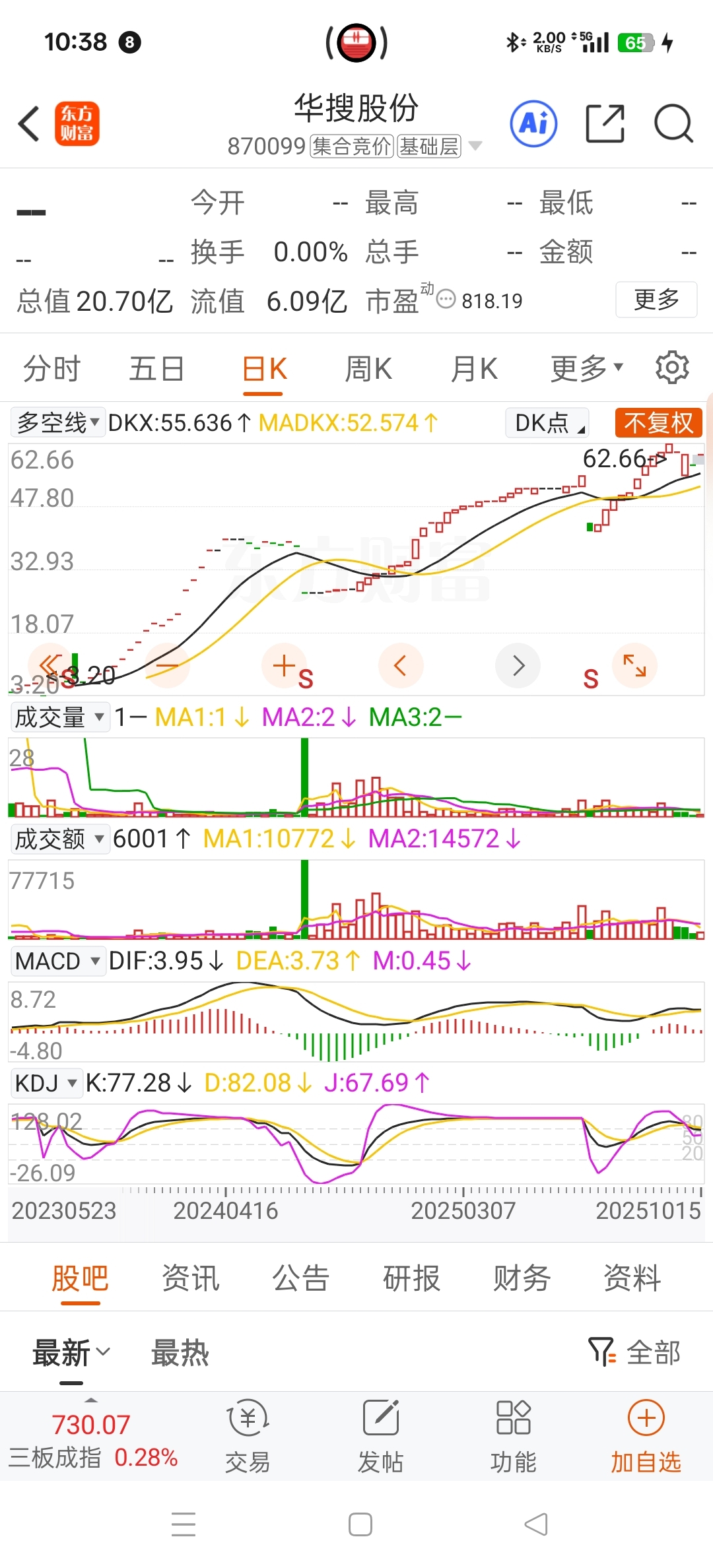Open the search magnifier

point(673,123)
